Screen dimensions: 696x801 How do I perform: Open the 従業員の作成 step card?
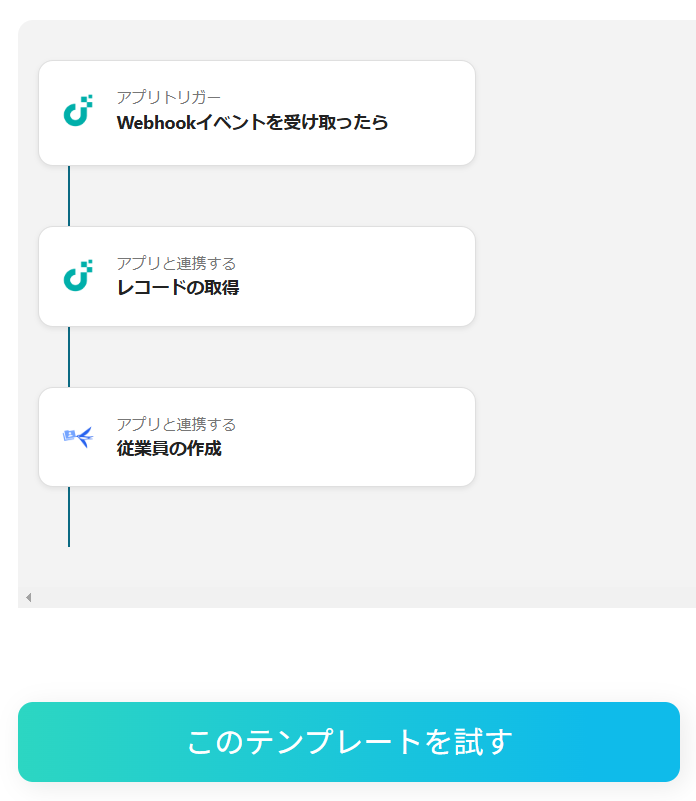(256, 437)
